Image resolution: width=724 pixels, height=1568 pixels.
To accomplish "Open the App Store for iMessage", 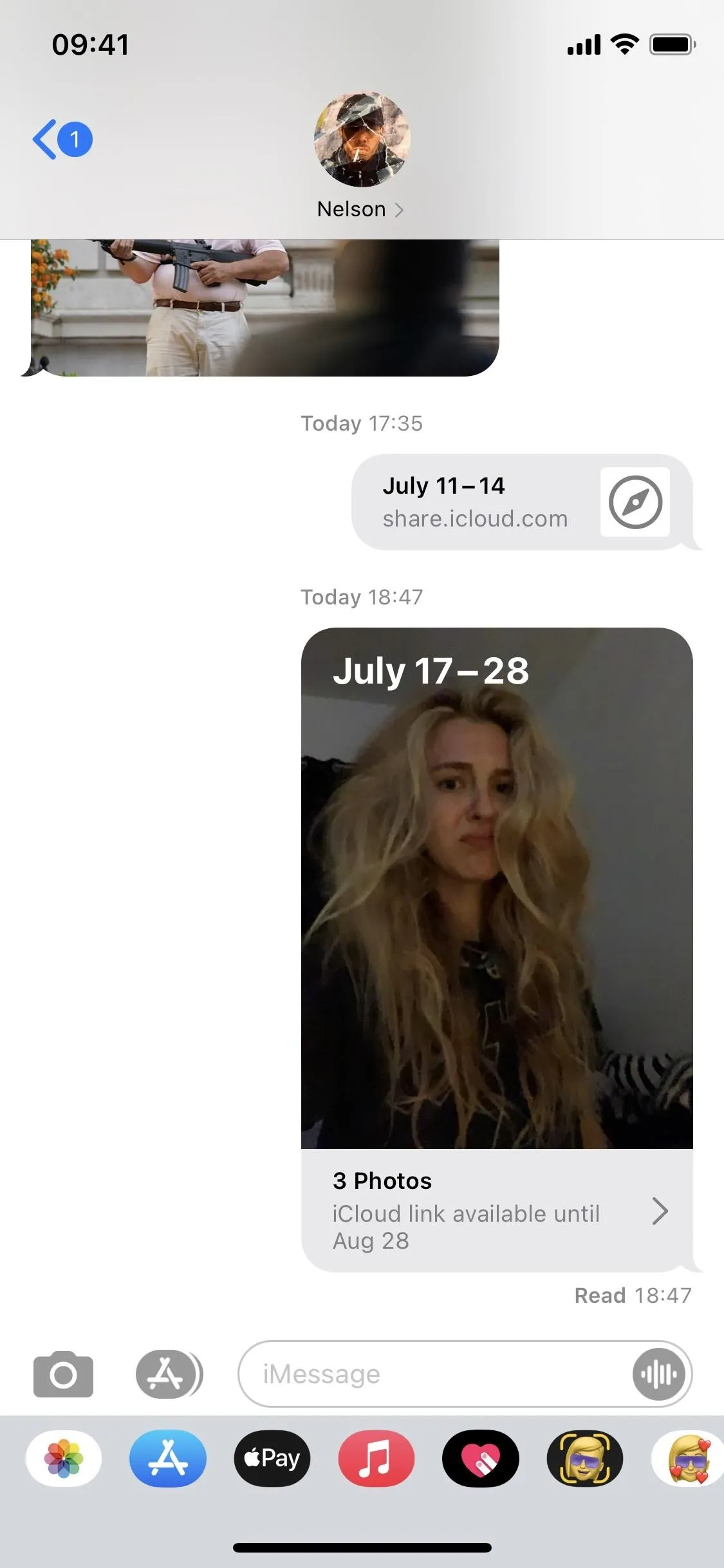I will point(168,1458).
